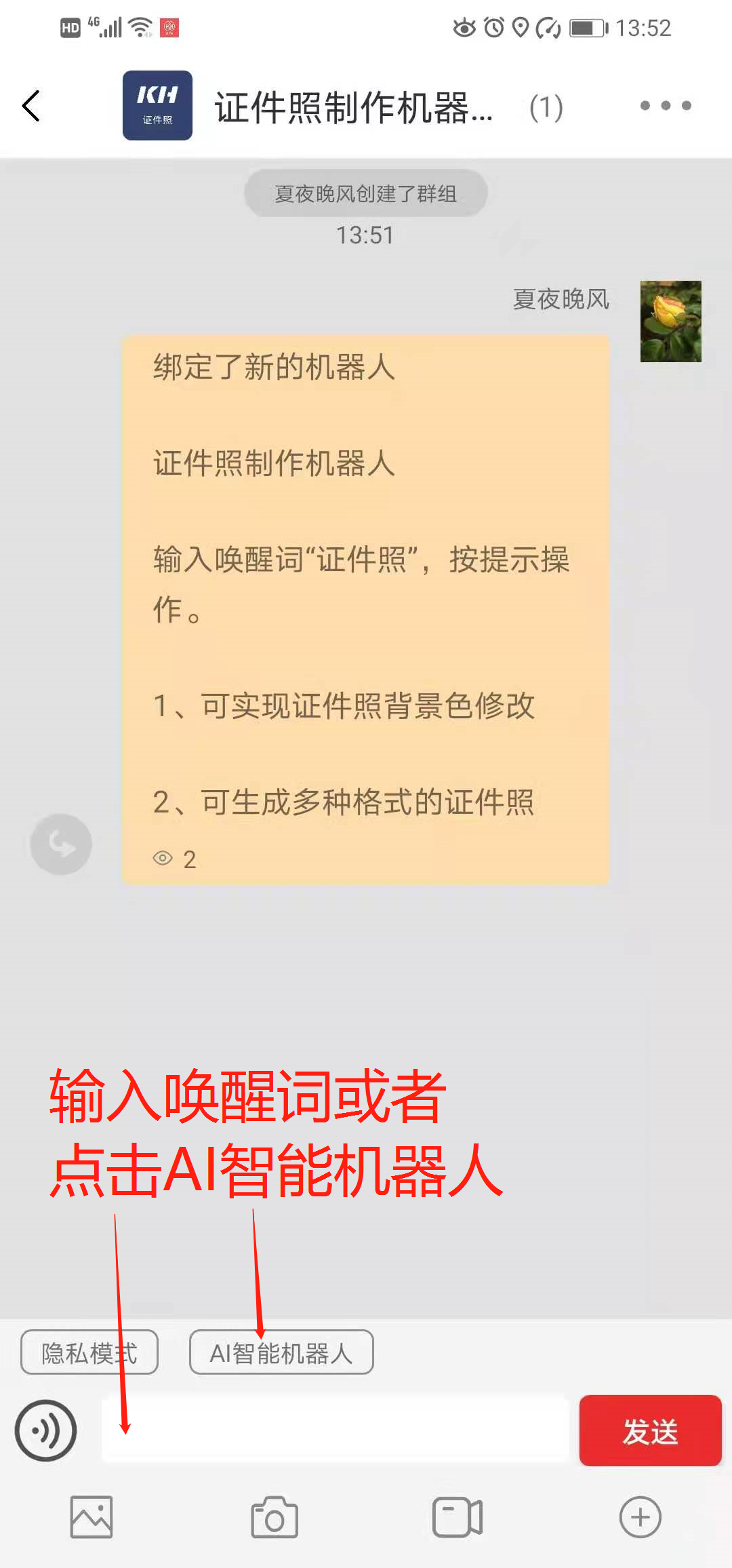The height and width of the screenshot is (1568, 732).
Task: Go back using the back arrow
Action: click(x=31, y=106)
